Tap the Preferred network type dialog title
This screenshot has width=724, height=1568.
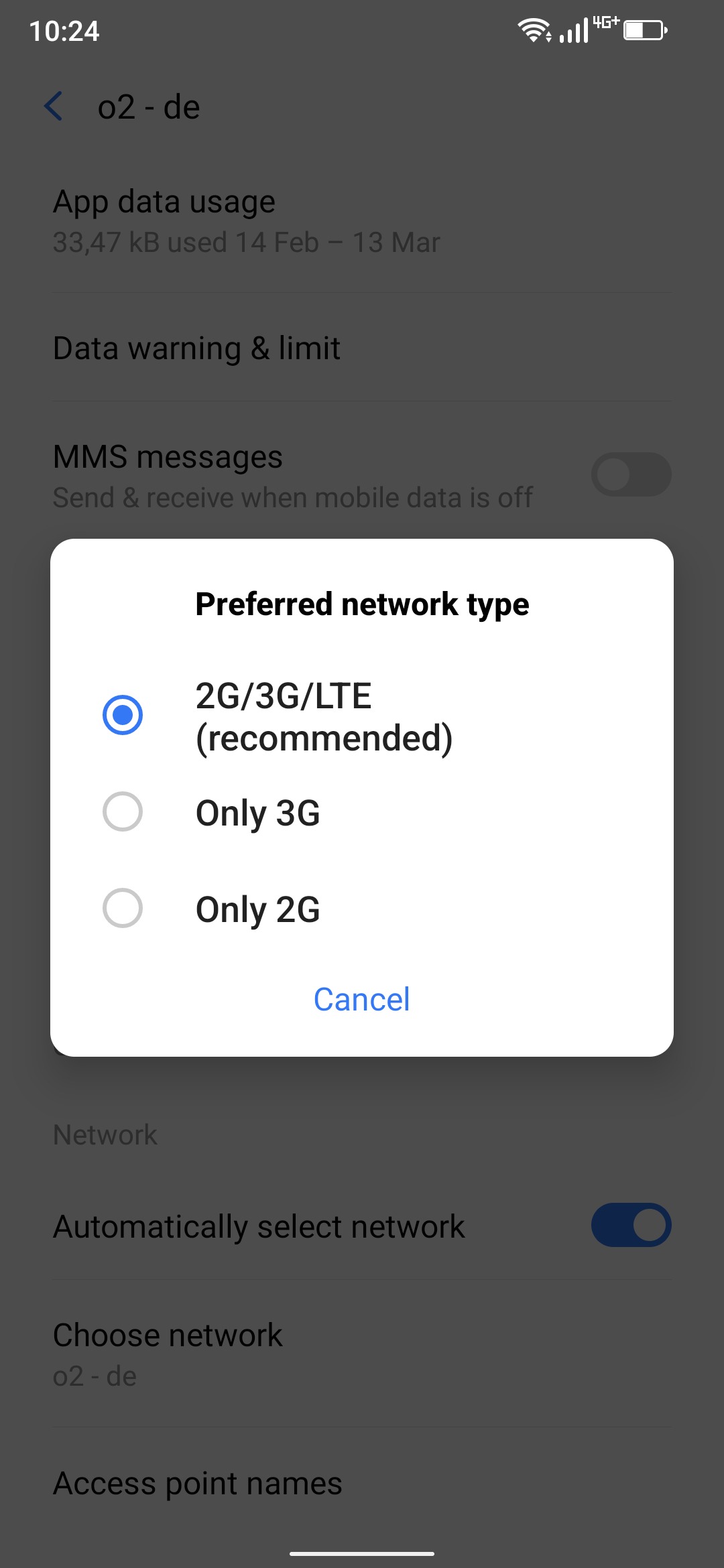coord(361,603)
